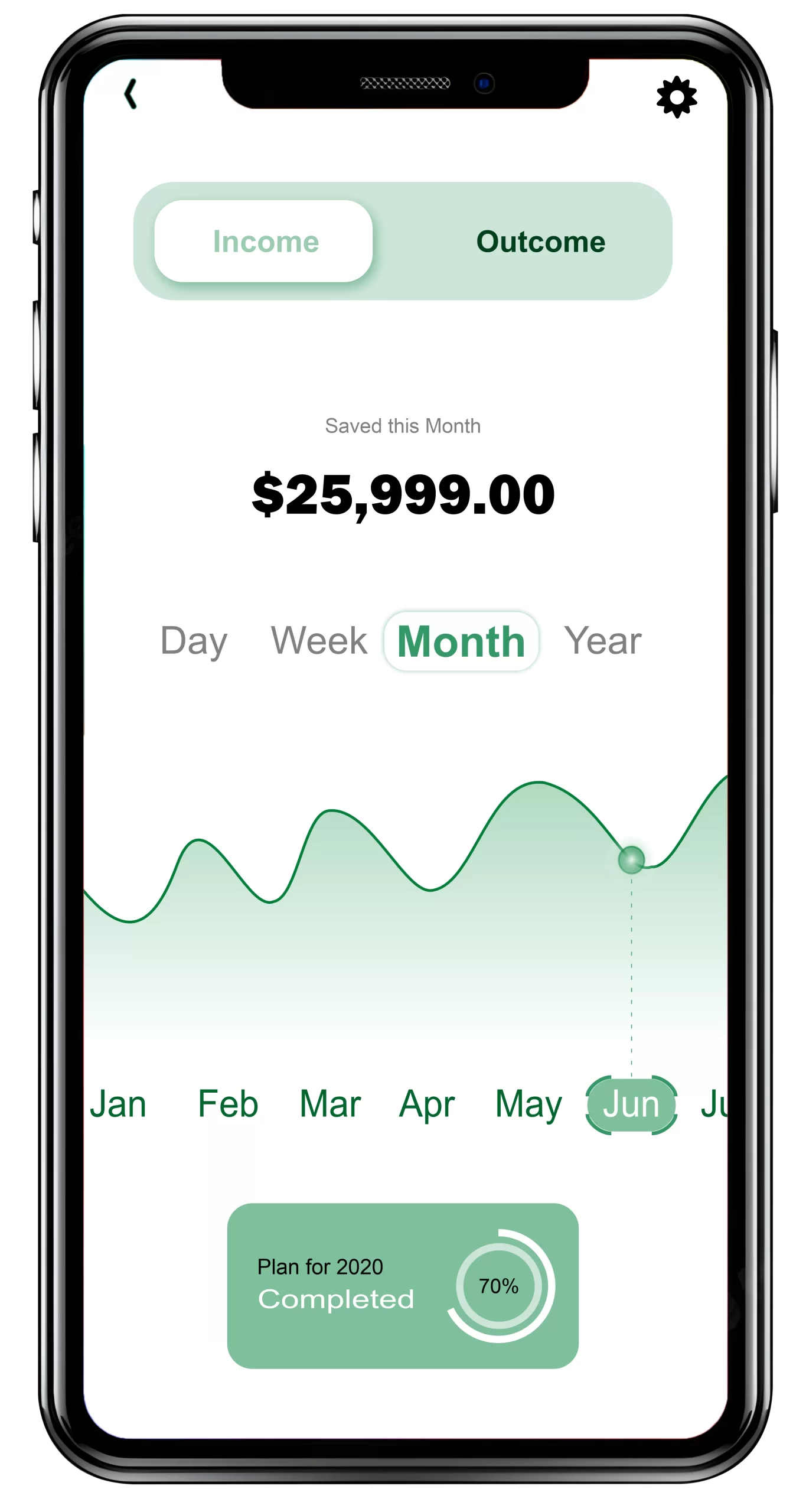Select Mar on the chart axis
The height and width of the screenshot is (1512, 806).
330,1104
